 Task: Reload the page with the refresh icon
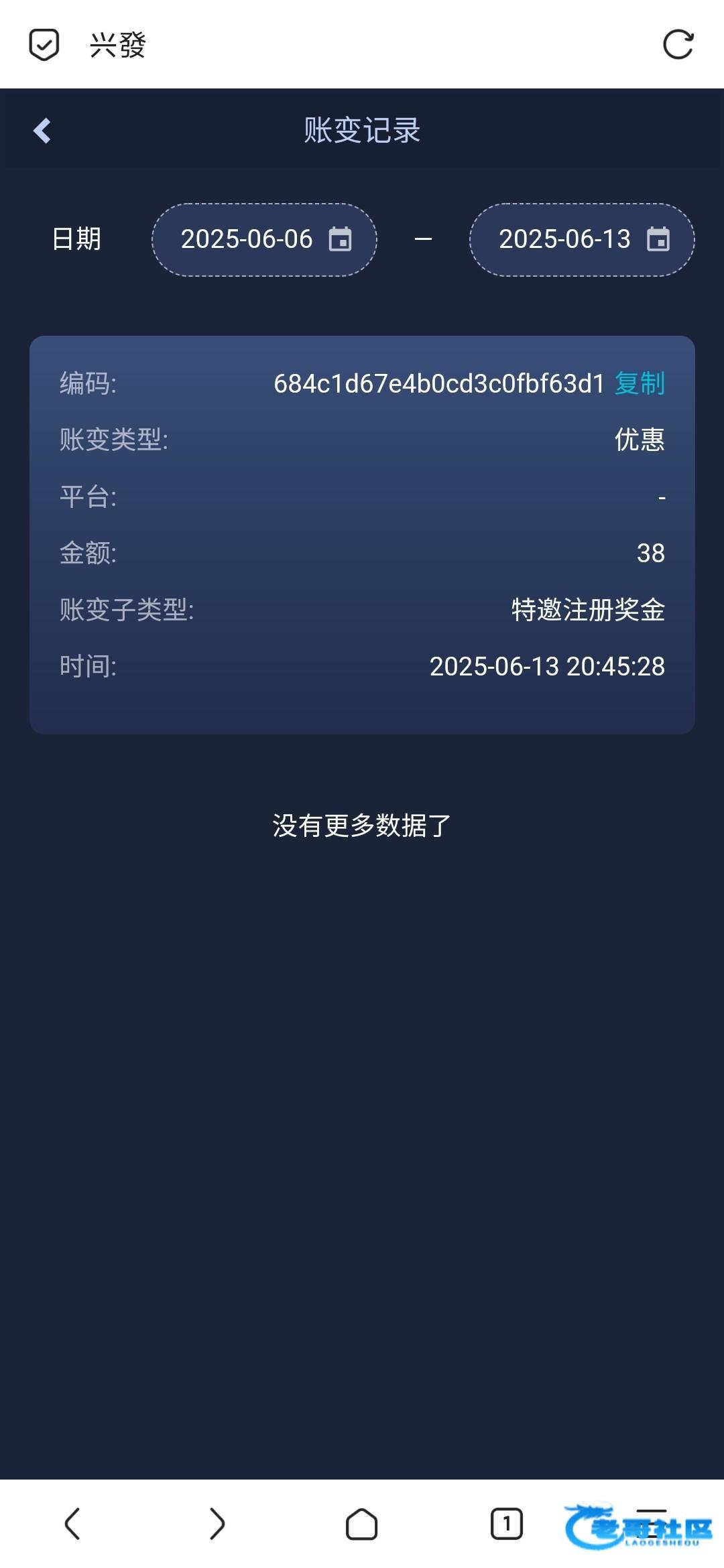coord(678,45)
